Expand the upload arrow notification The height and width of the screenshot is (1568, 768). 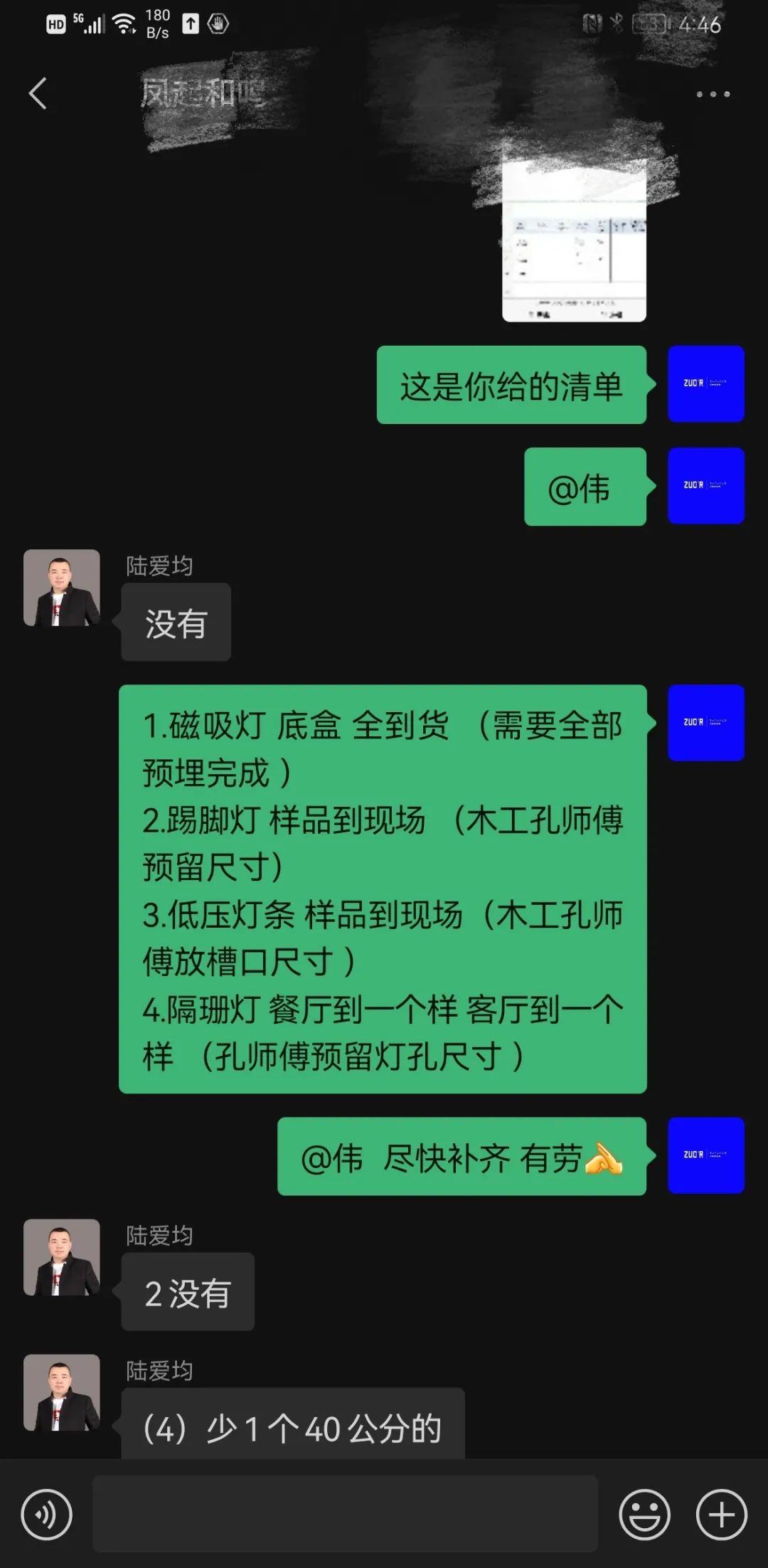click(189, 23)
